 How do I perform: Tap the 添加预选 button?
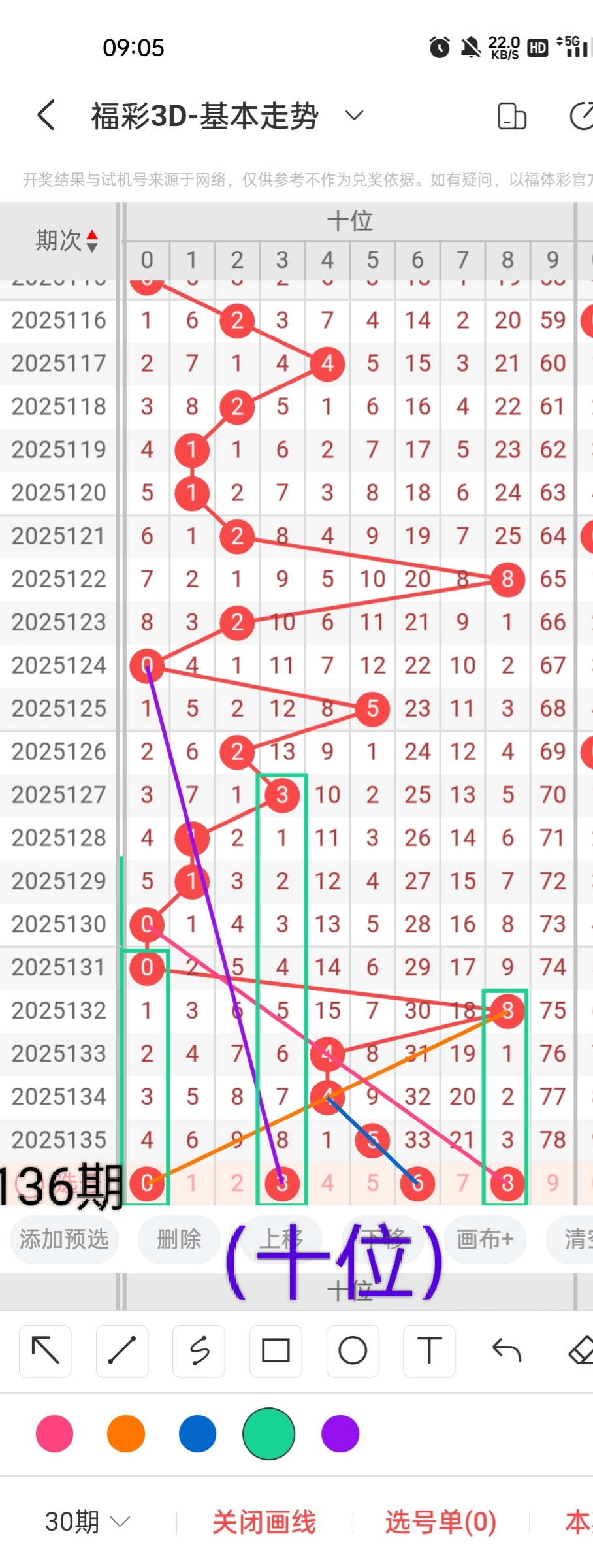pyautogui.click(x=64, y=1239)
